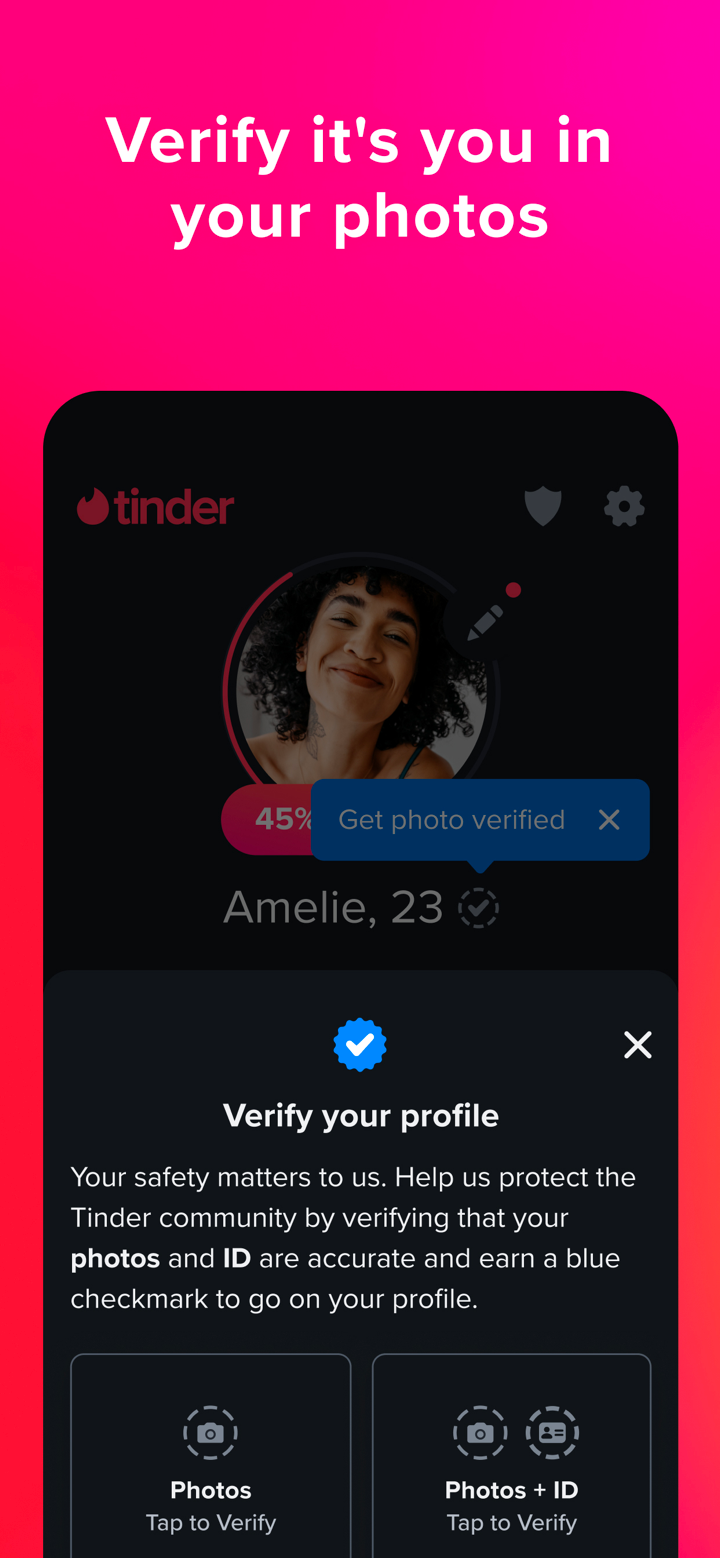Click the Get photo verified tooltip
The width and height of the screenshot is (720, 1558).
(x=452, y=819)
